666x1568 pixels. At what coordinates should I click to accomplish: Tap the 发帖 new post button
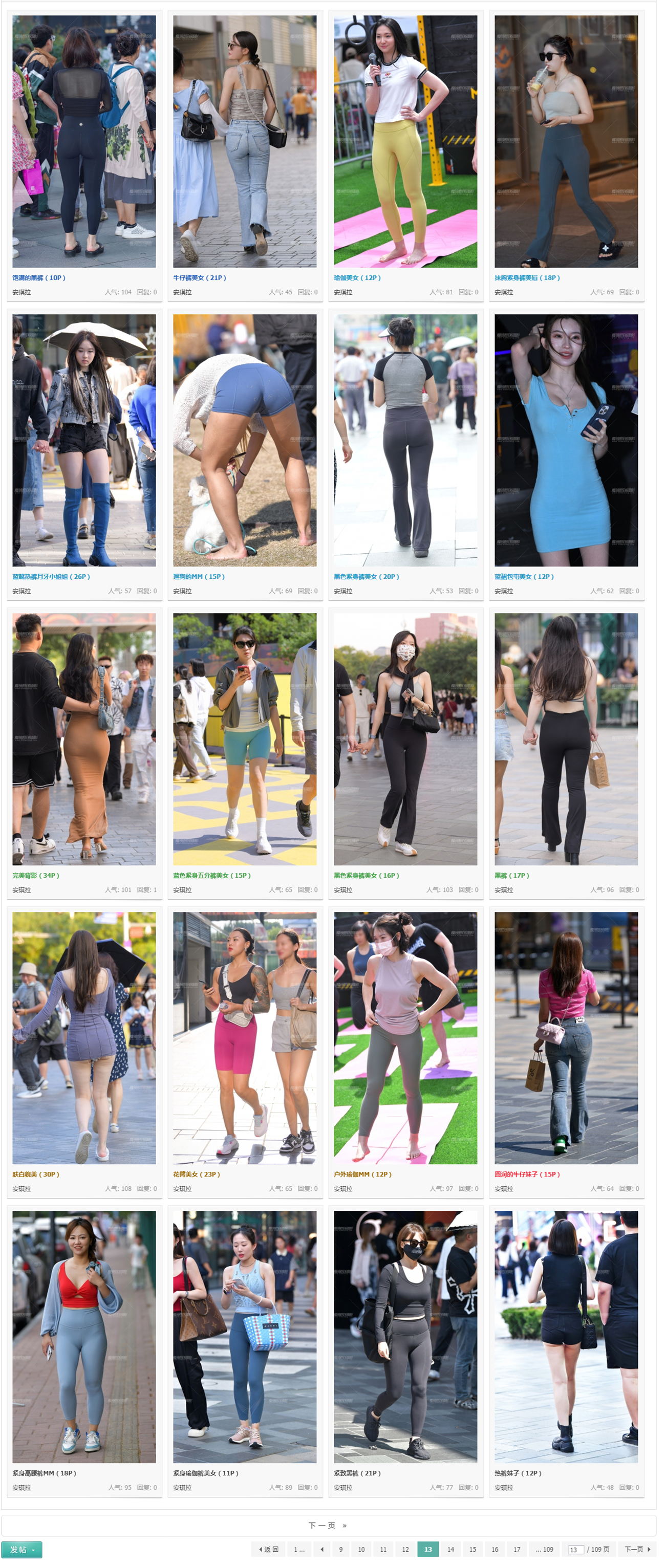tap(22, 1549)
